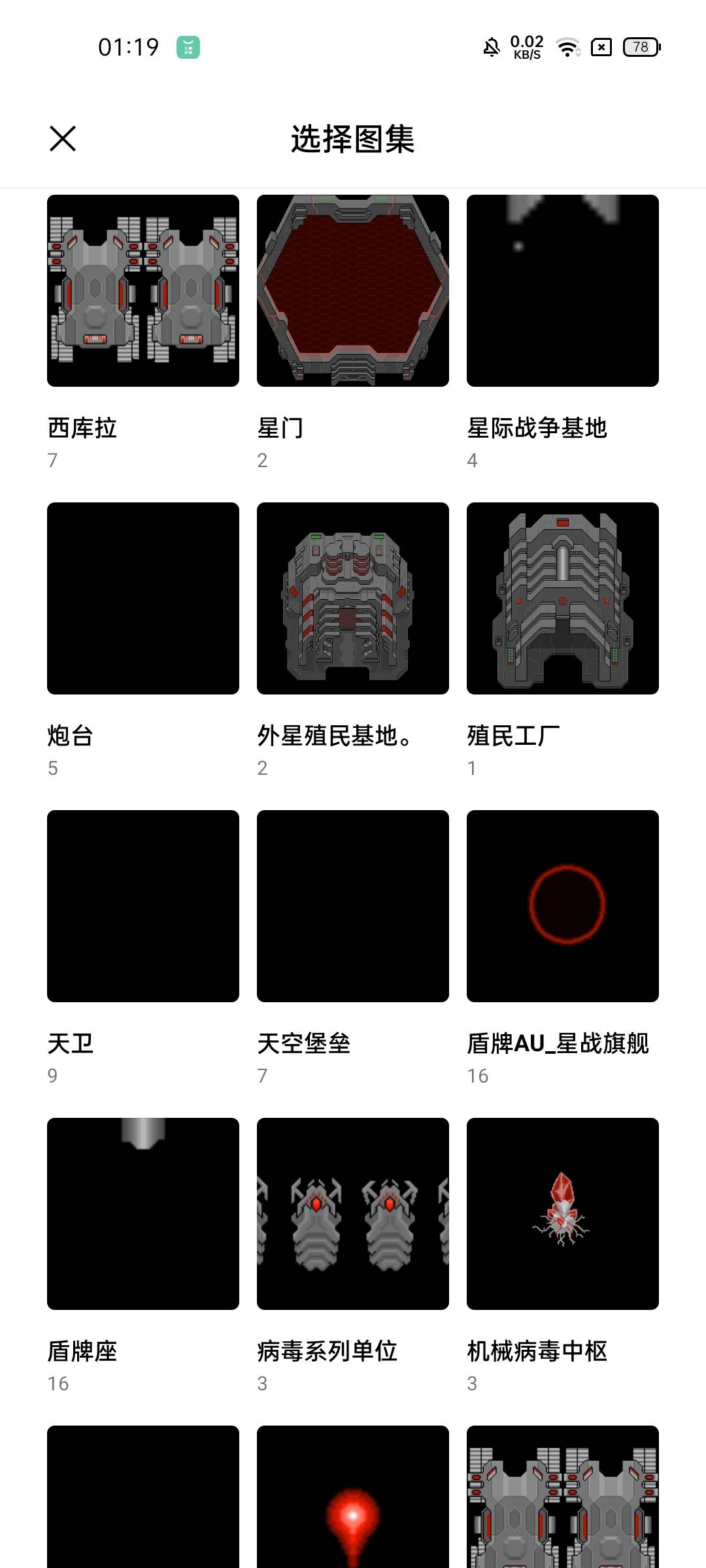The width and height of the screenshot is (706, 1568).
Task: Open the 天空堡垒 album
Action: tap(353, 906)
